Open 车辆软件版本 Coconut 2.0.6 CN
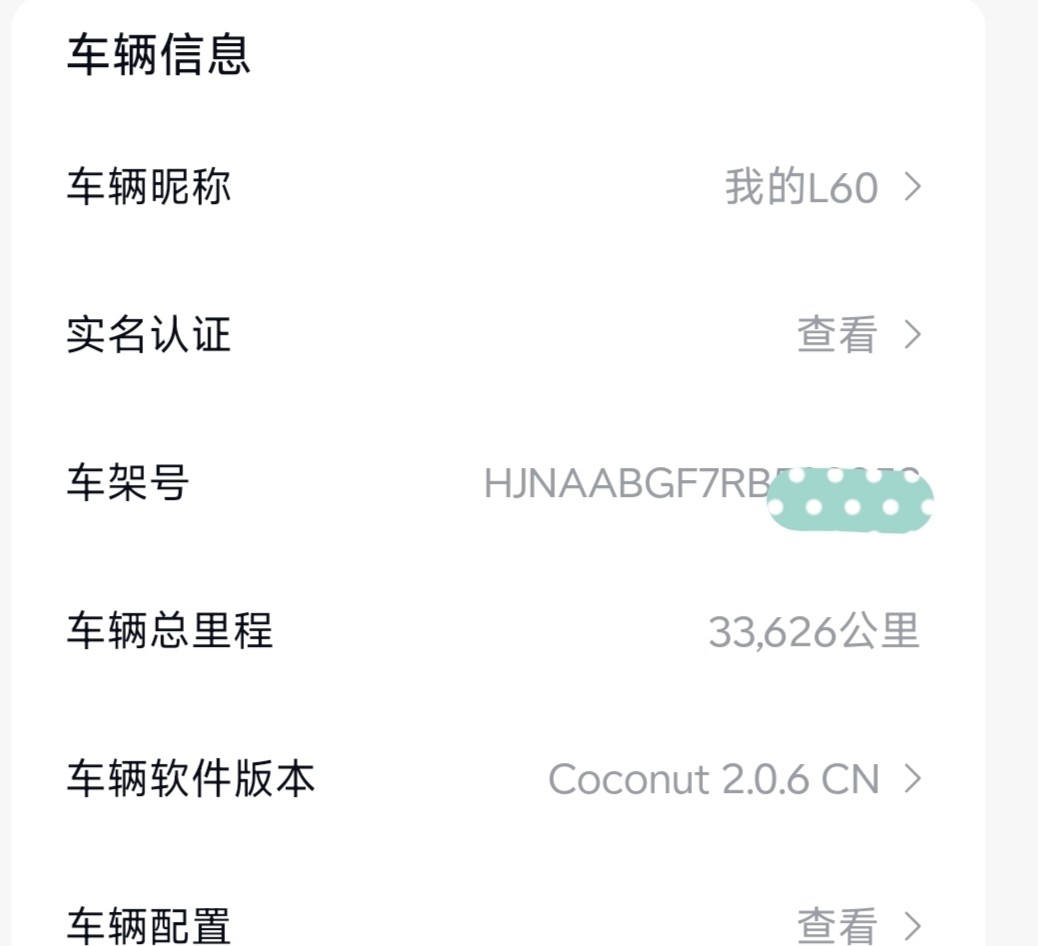This screenshot has width=1038, height=946. click(x=732, y=779)
